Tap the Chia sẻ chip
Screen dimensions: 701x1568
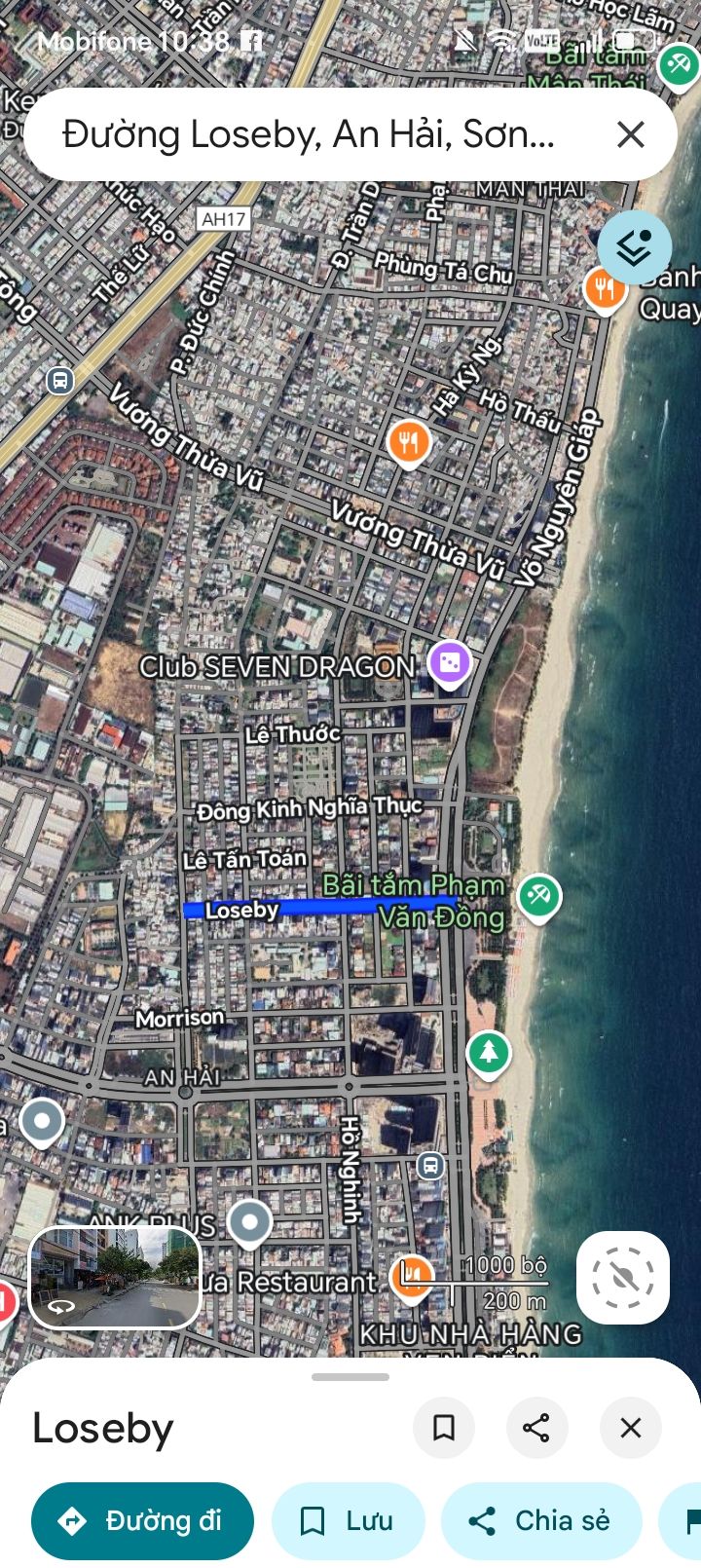tap(541, 1521)
